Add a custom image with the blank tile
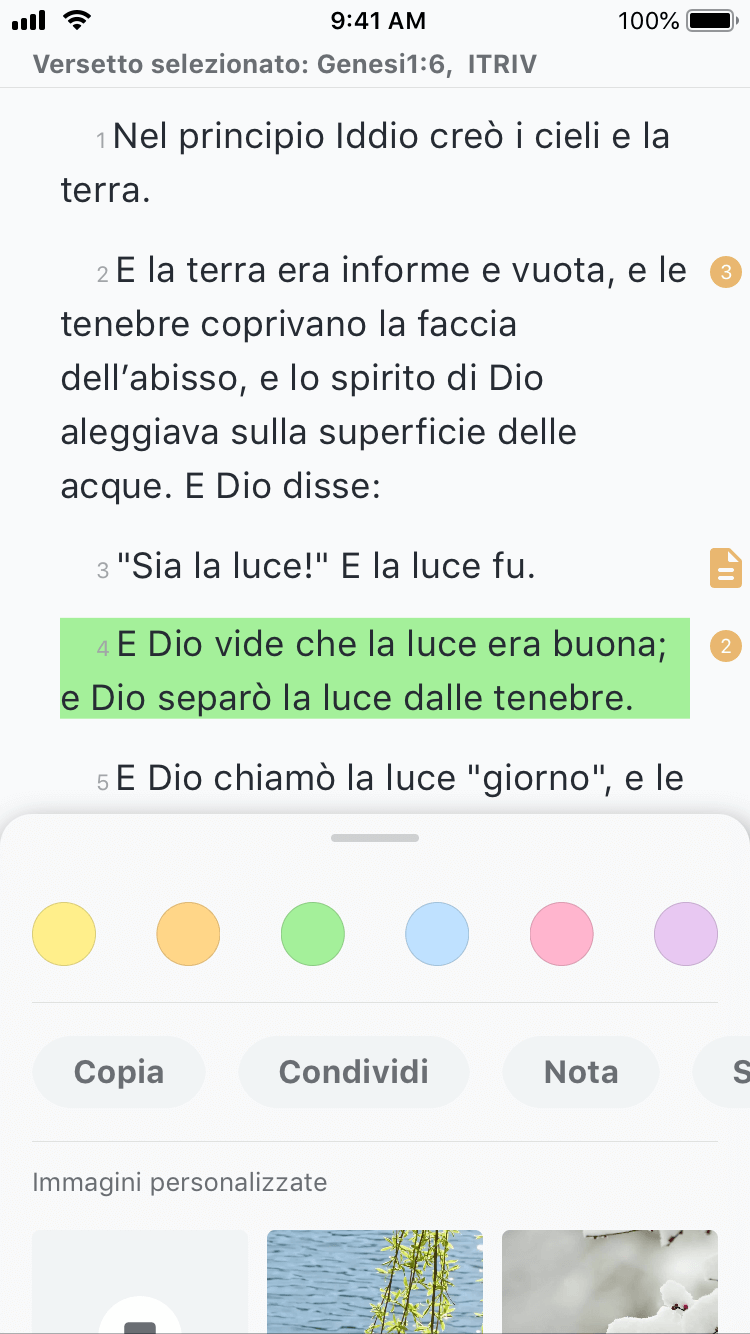 (x=140, y=1282)
